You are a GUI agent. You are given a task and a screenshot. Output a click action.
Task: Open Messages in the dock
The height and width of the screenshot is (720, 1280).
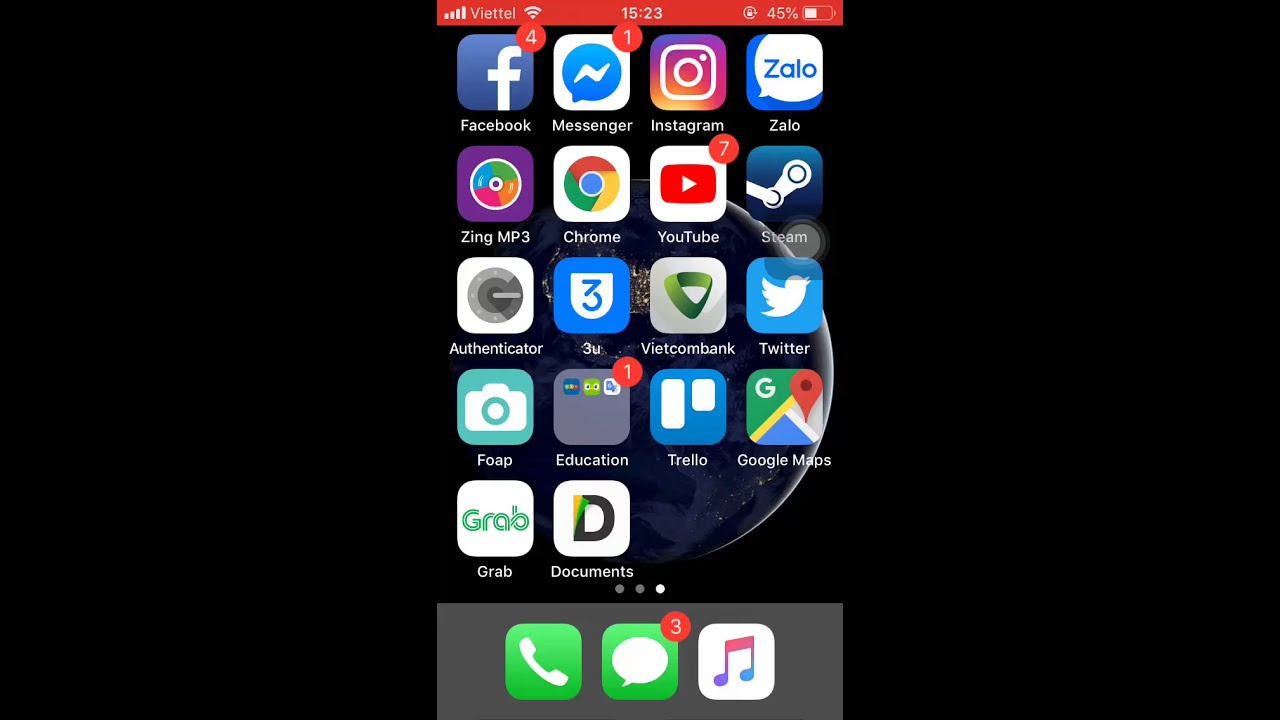pos(640,661)
